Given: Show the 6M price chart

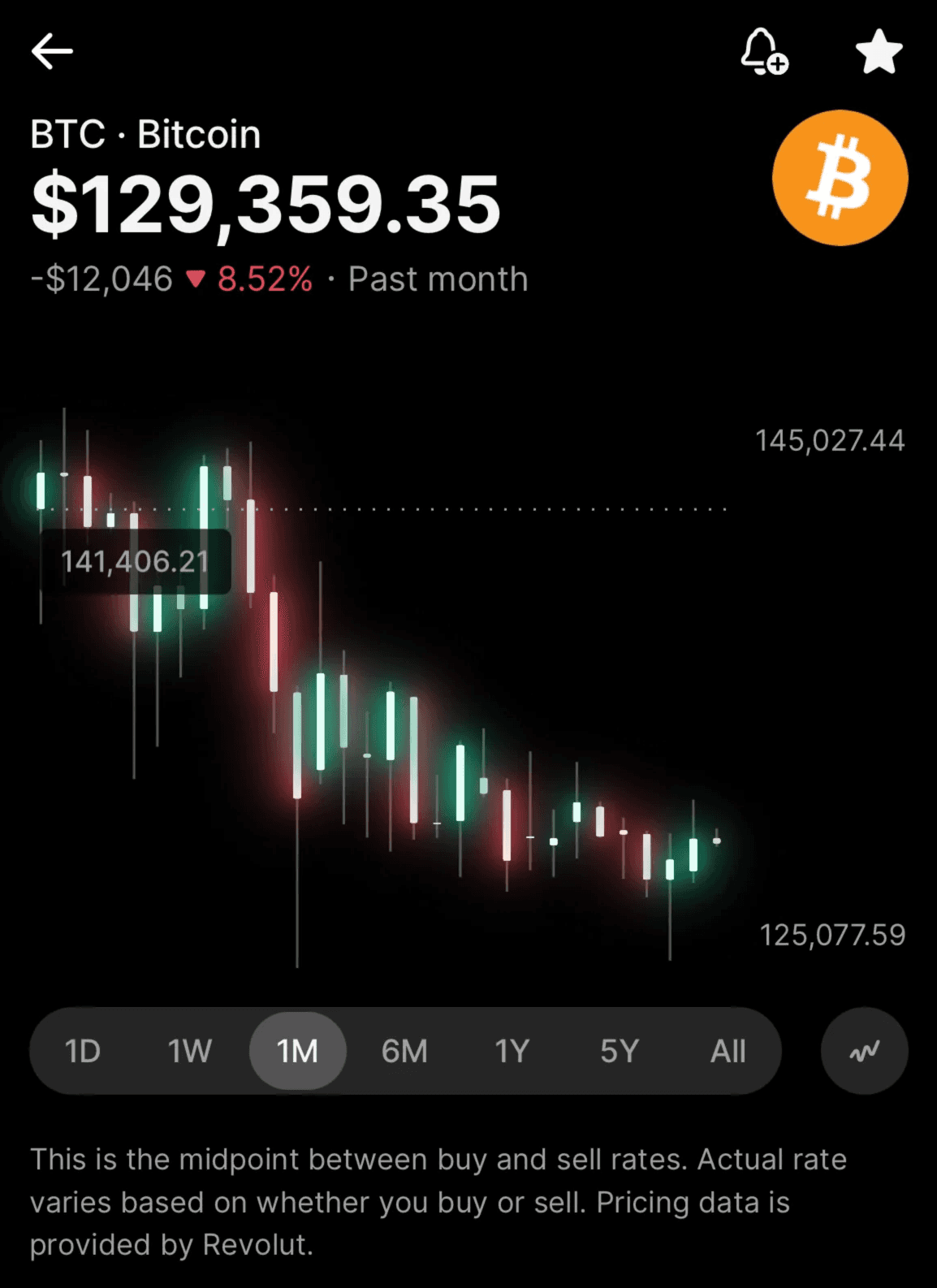Looking at the screenshot, I should pos(404,1052).
